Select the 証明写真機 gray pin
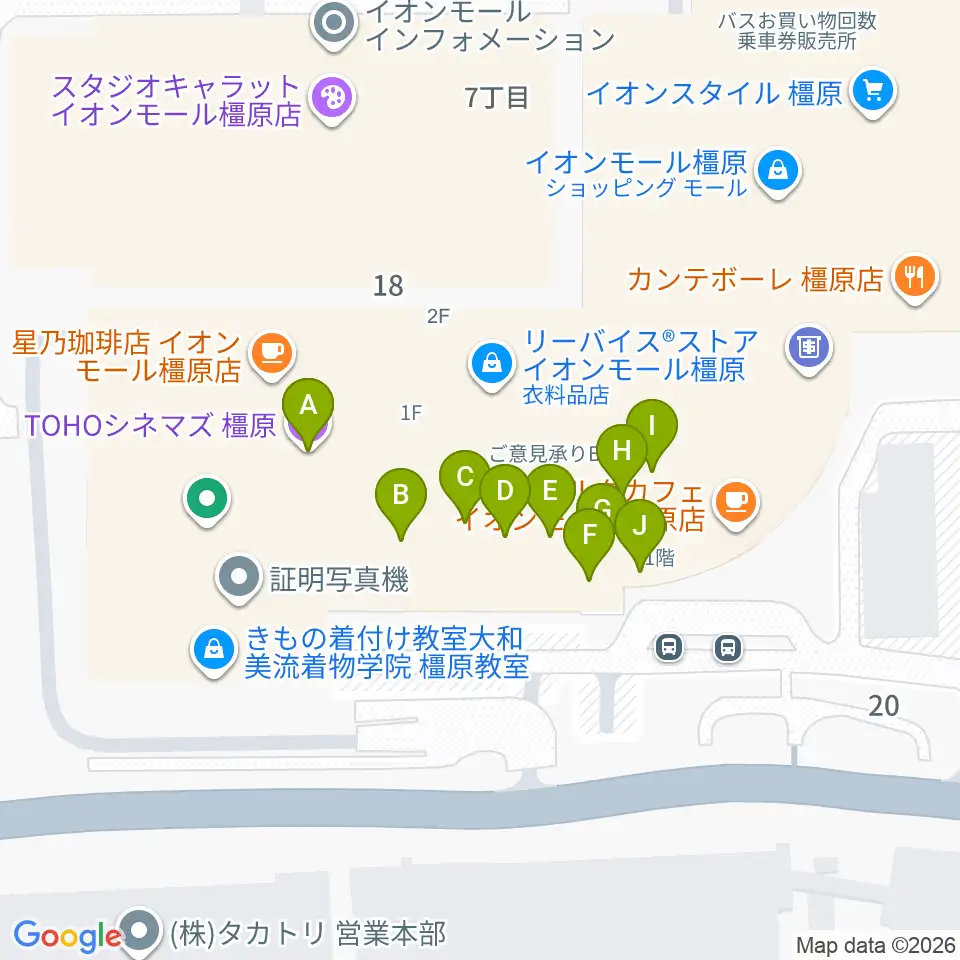Viewport: 960px width, 960px height. [239, 578]
